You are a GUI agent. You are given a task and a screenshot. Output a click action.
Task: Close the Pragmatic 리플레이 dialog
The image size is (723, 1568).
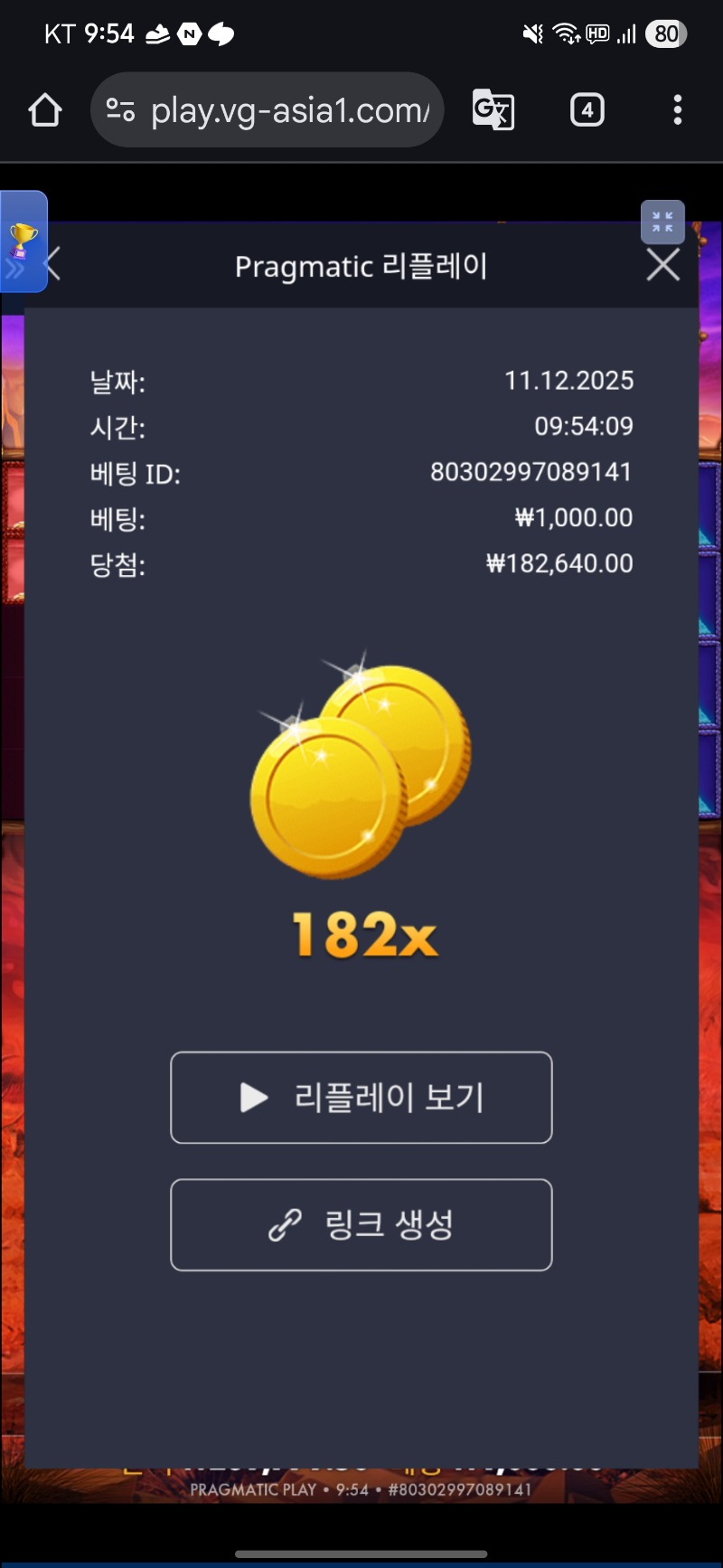[x=662, y=264]
